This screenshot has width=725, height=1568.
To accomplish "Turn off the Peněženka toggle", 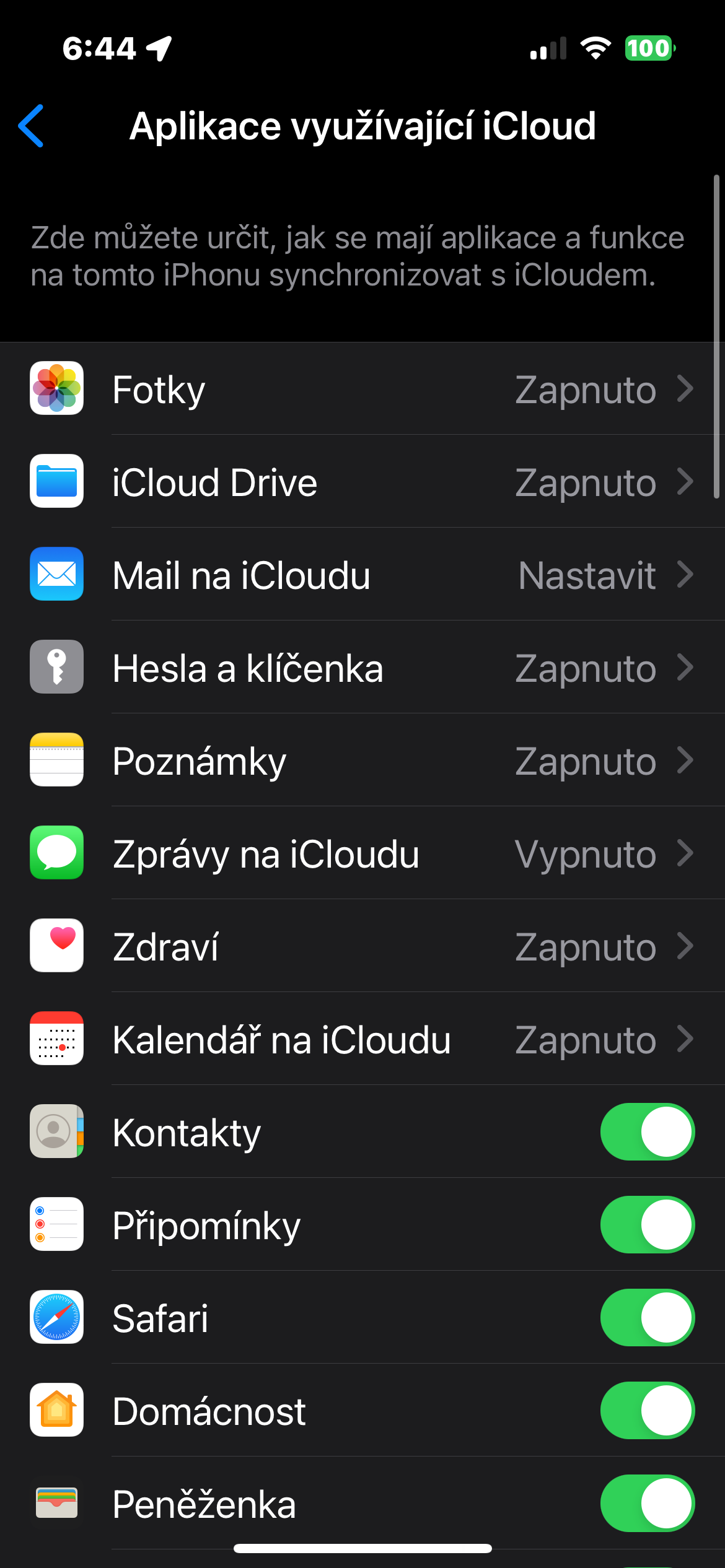I will pyautogui.click(x=647, y=1504).
